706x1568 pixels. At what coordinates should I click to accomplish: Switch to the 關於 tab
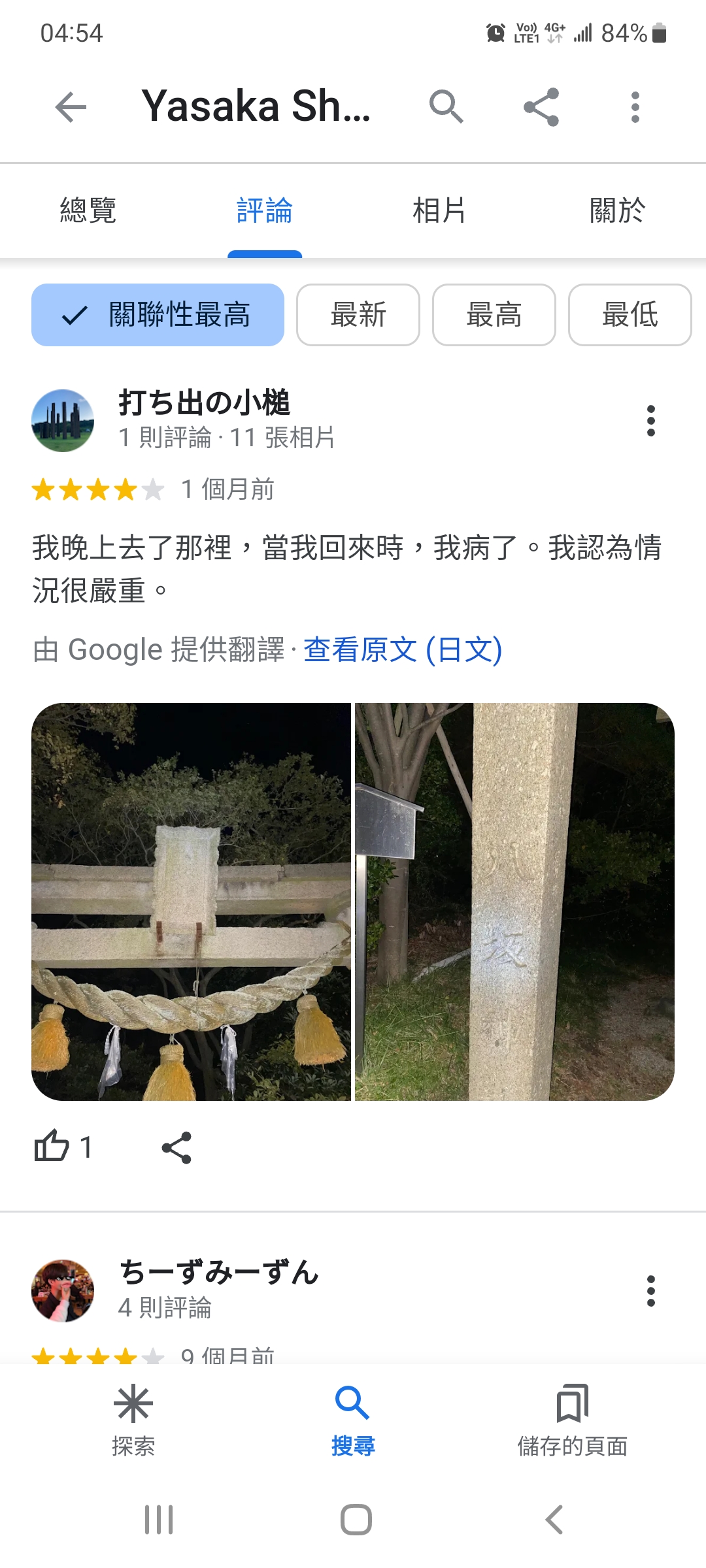point(617,211)
